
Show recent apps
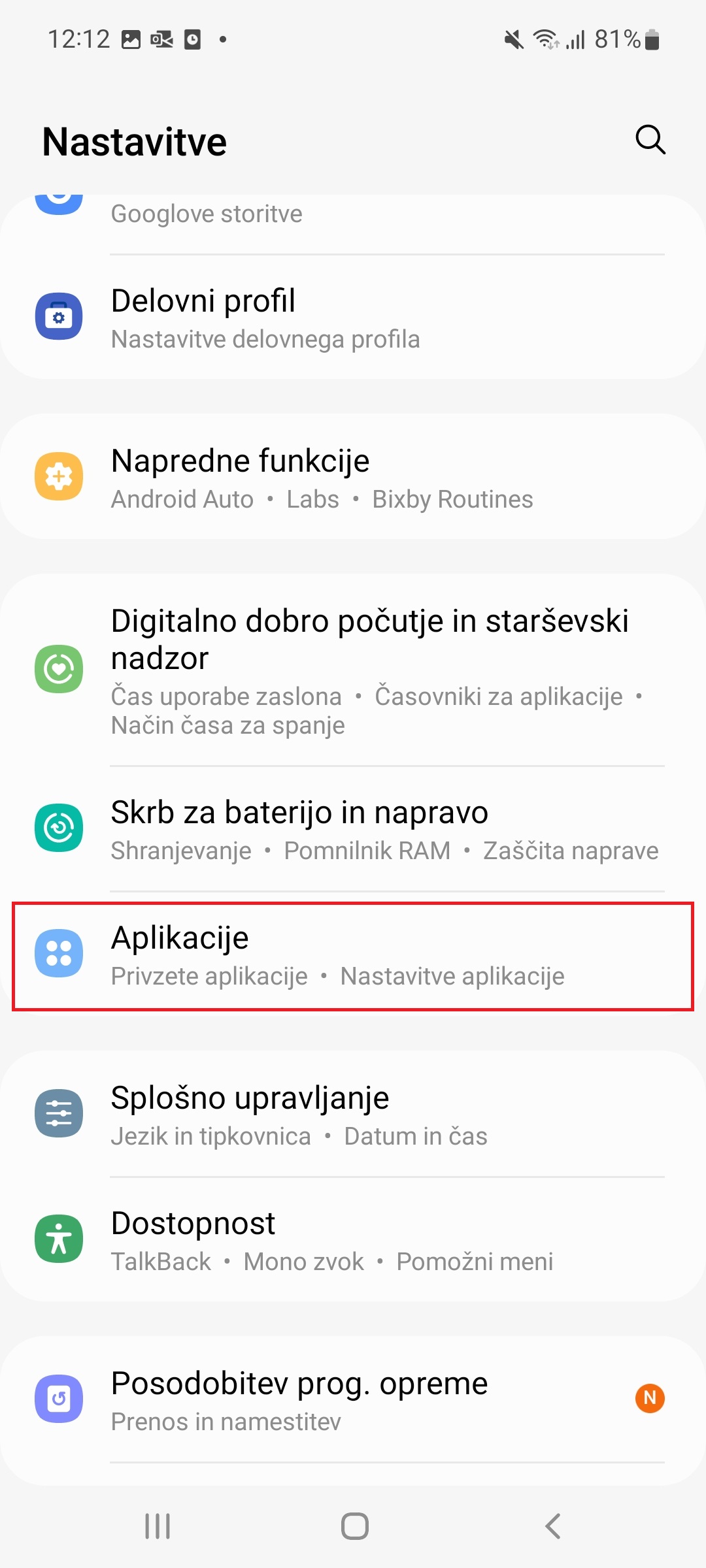click(x=158, y=1526)
